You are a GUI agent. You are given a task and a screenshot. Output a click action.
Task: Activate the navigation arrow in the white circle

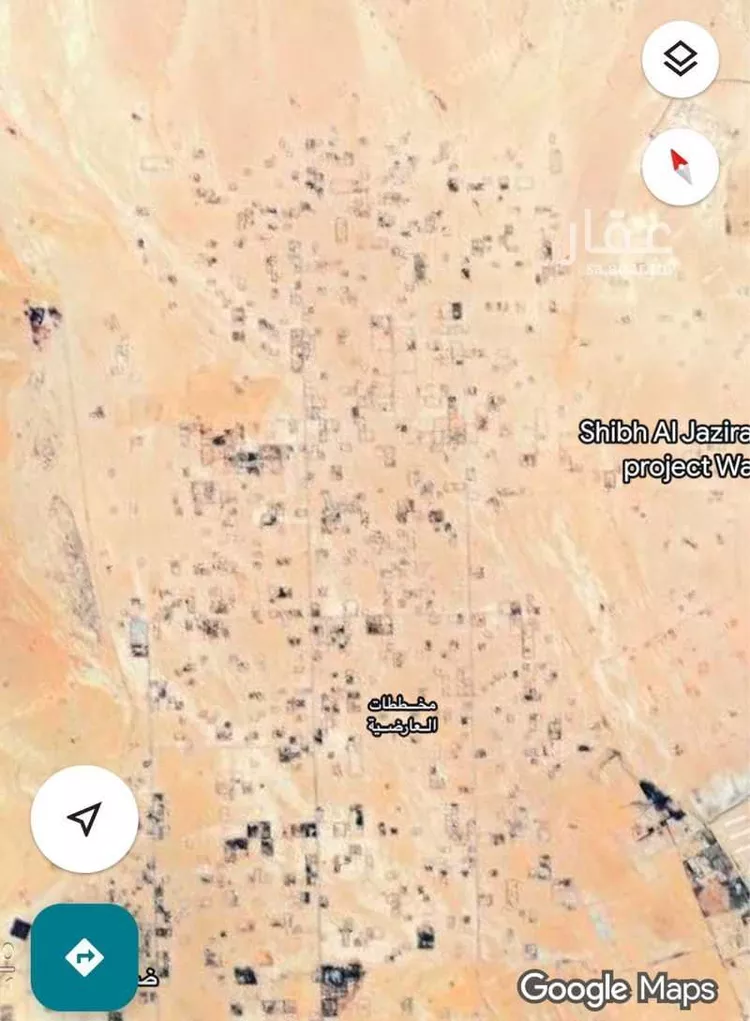click(x=86, y=820)
